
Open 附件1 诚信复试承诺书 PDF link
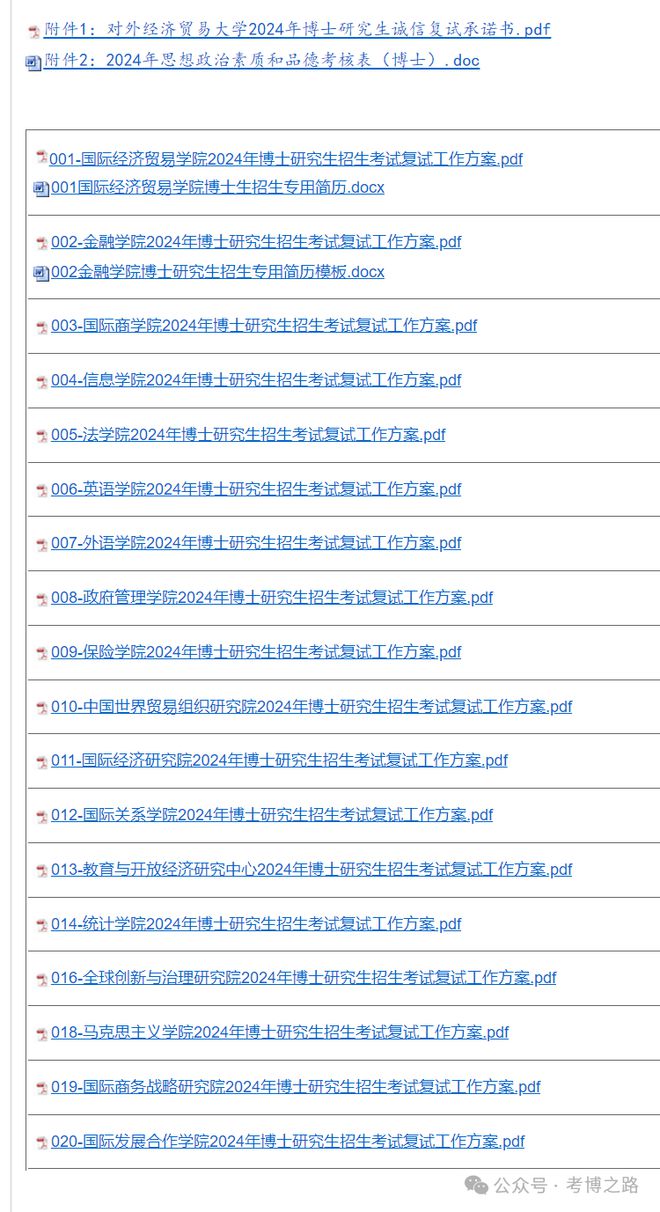(297, 30)
